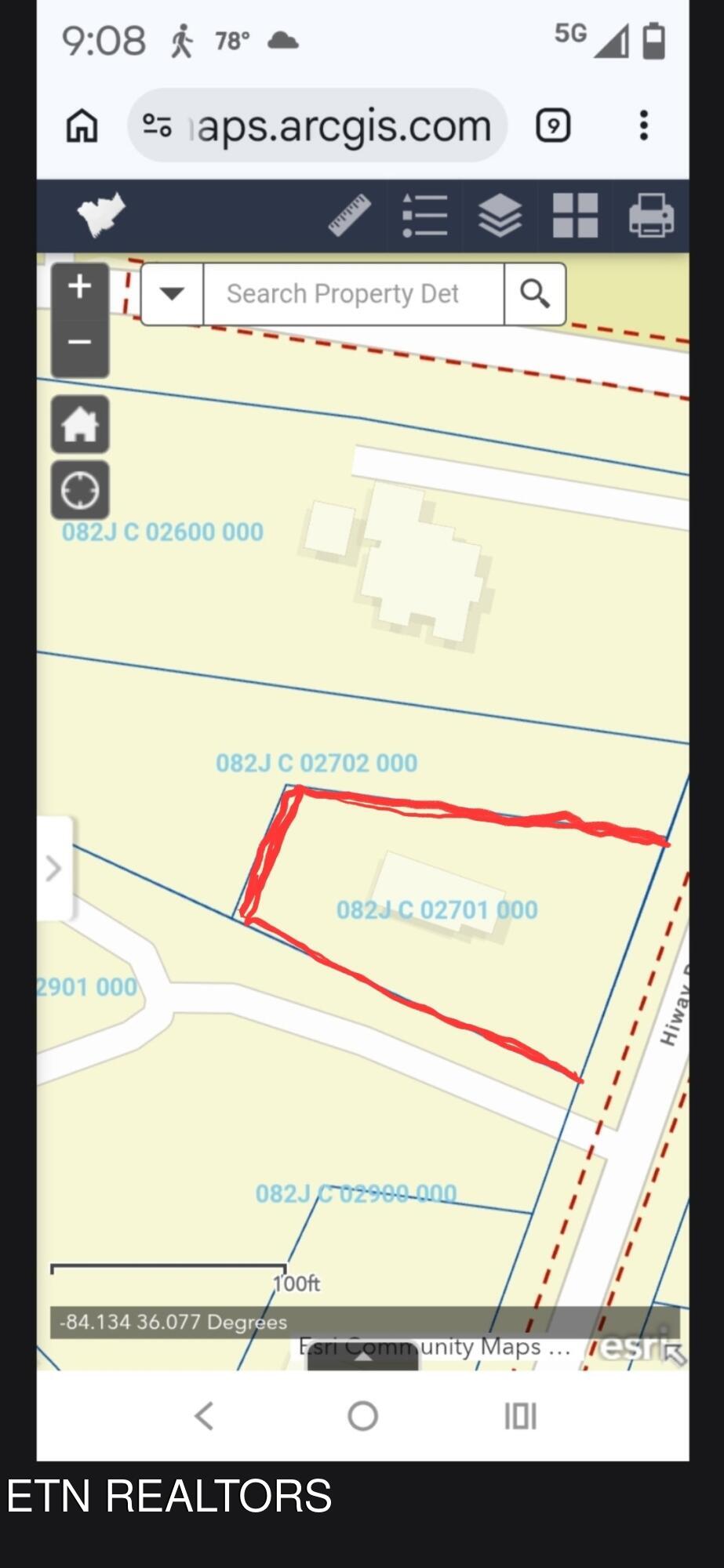Viewport: 724px width, 1568px height.
Task: Tap the arcgis.com address bar
Action: point(318,125)
